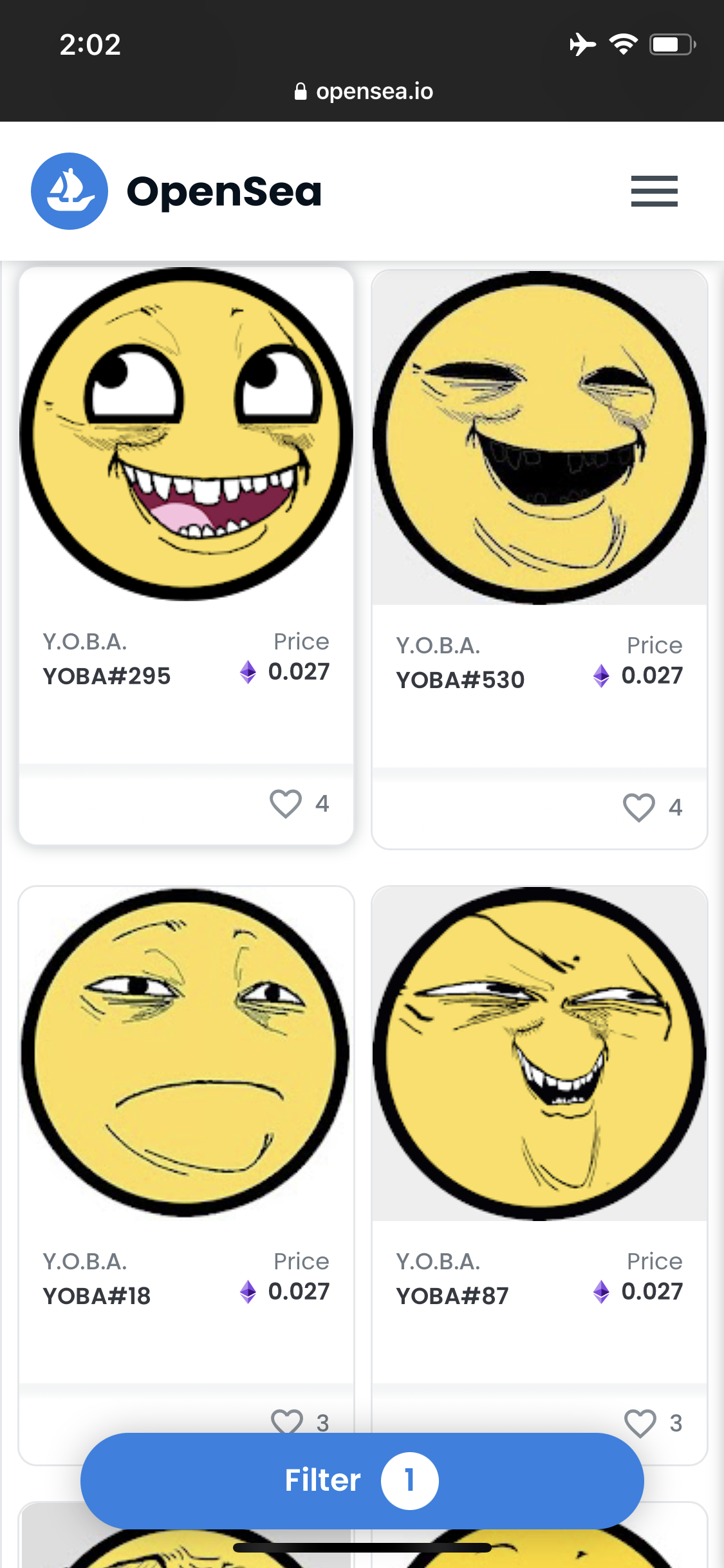The width and height of the screenshot is (724, 1568).
Task: Open the YOBA#87 NFT card
Action: point(539,1054)
